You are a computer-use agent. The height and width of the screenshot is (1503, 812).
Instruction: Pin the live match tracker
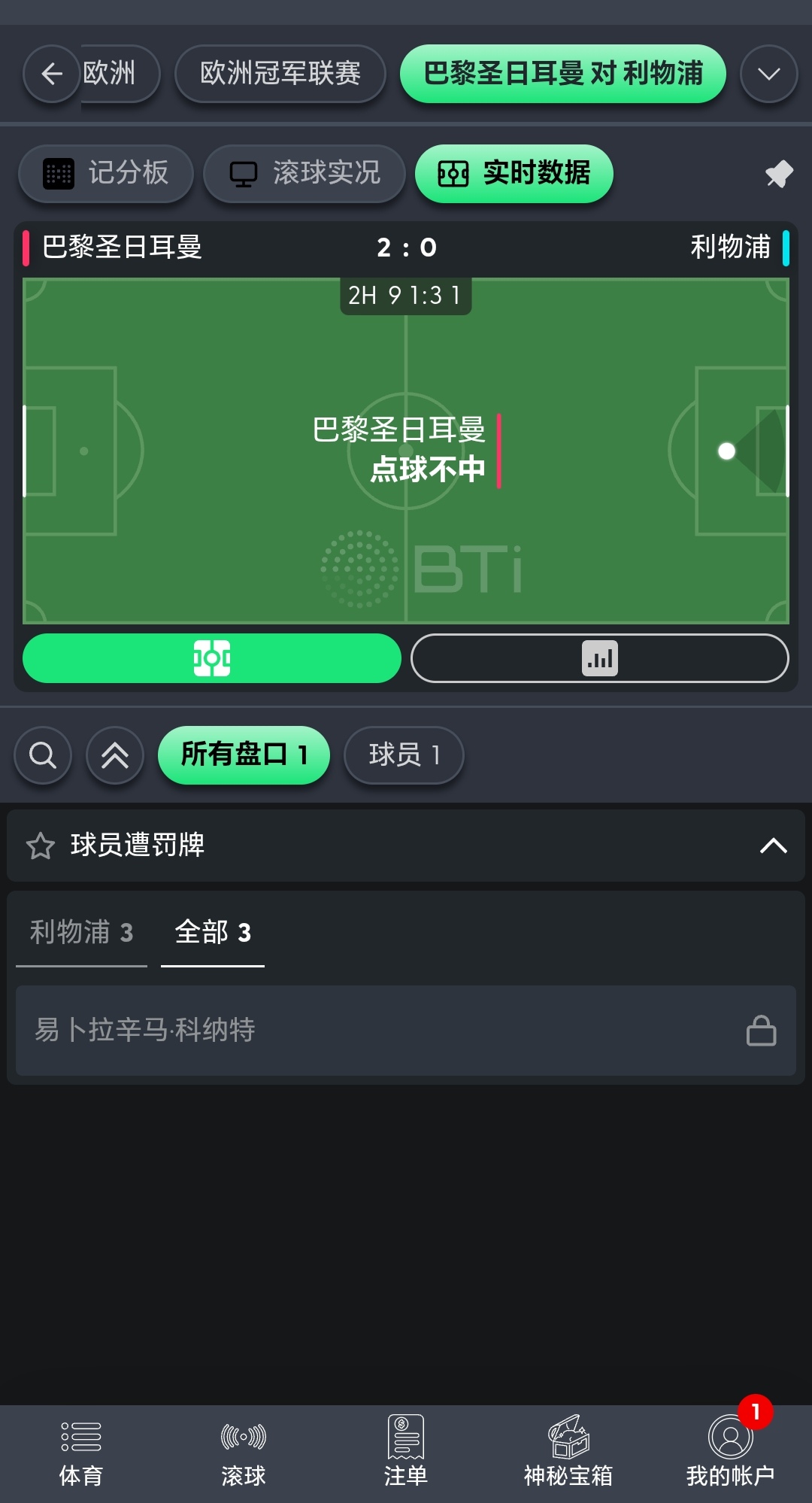779,174
